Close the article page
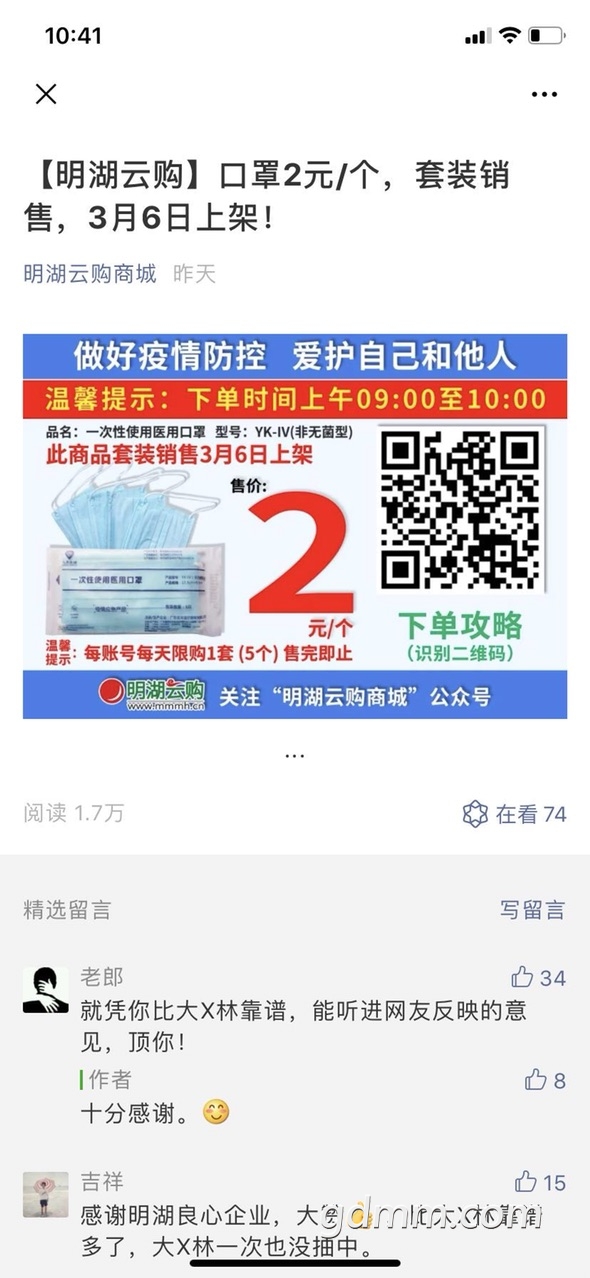 [x=46, y=94]
